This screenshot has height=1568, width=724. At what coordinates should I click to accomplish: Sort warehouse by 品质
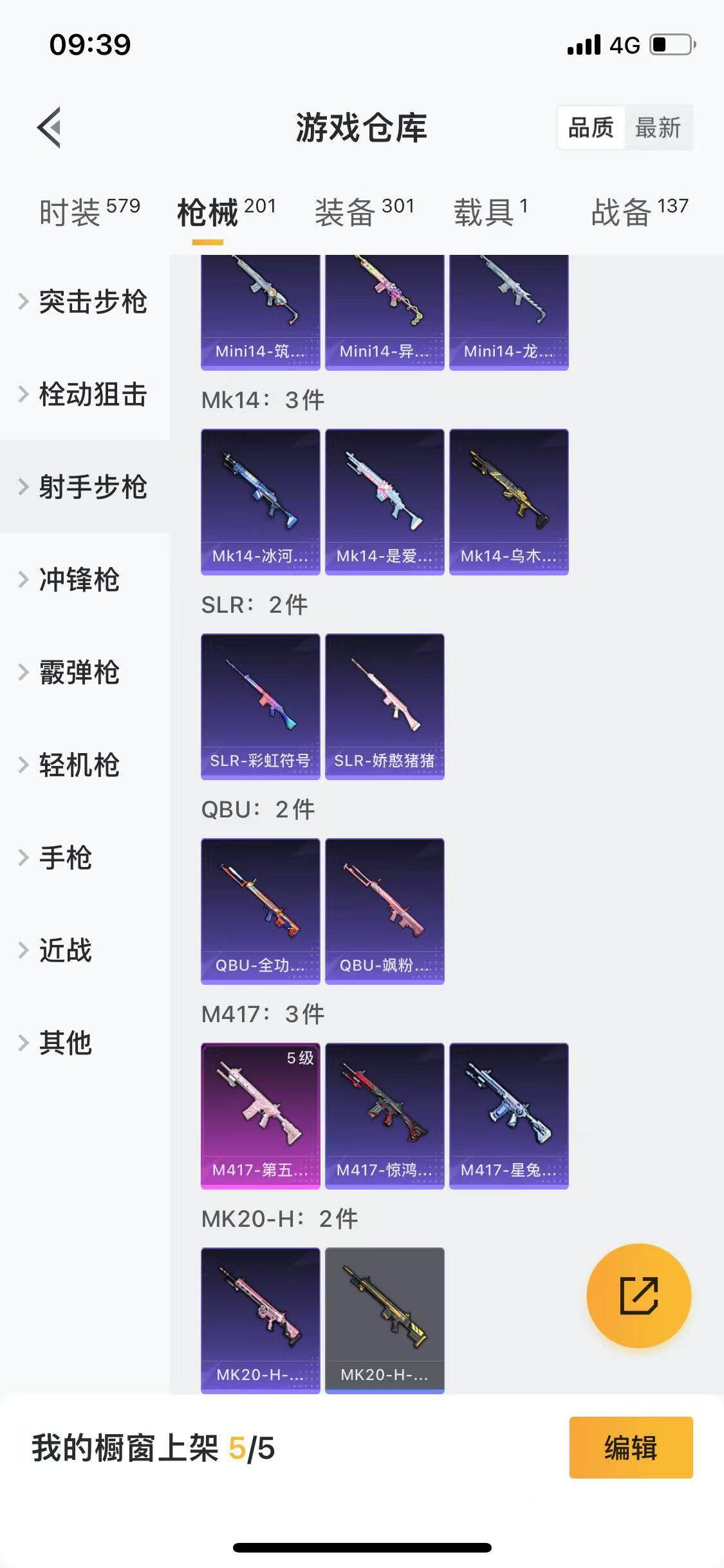coord(591,127)
